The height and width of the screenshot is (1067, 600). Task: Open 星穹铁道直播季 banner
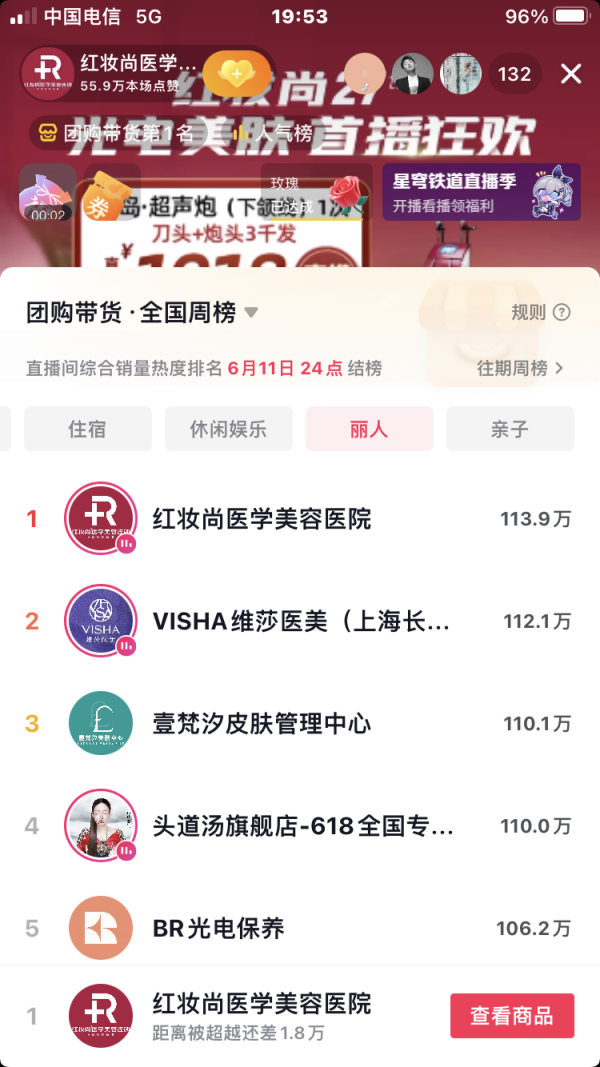tap(481, 192)
